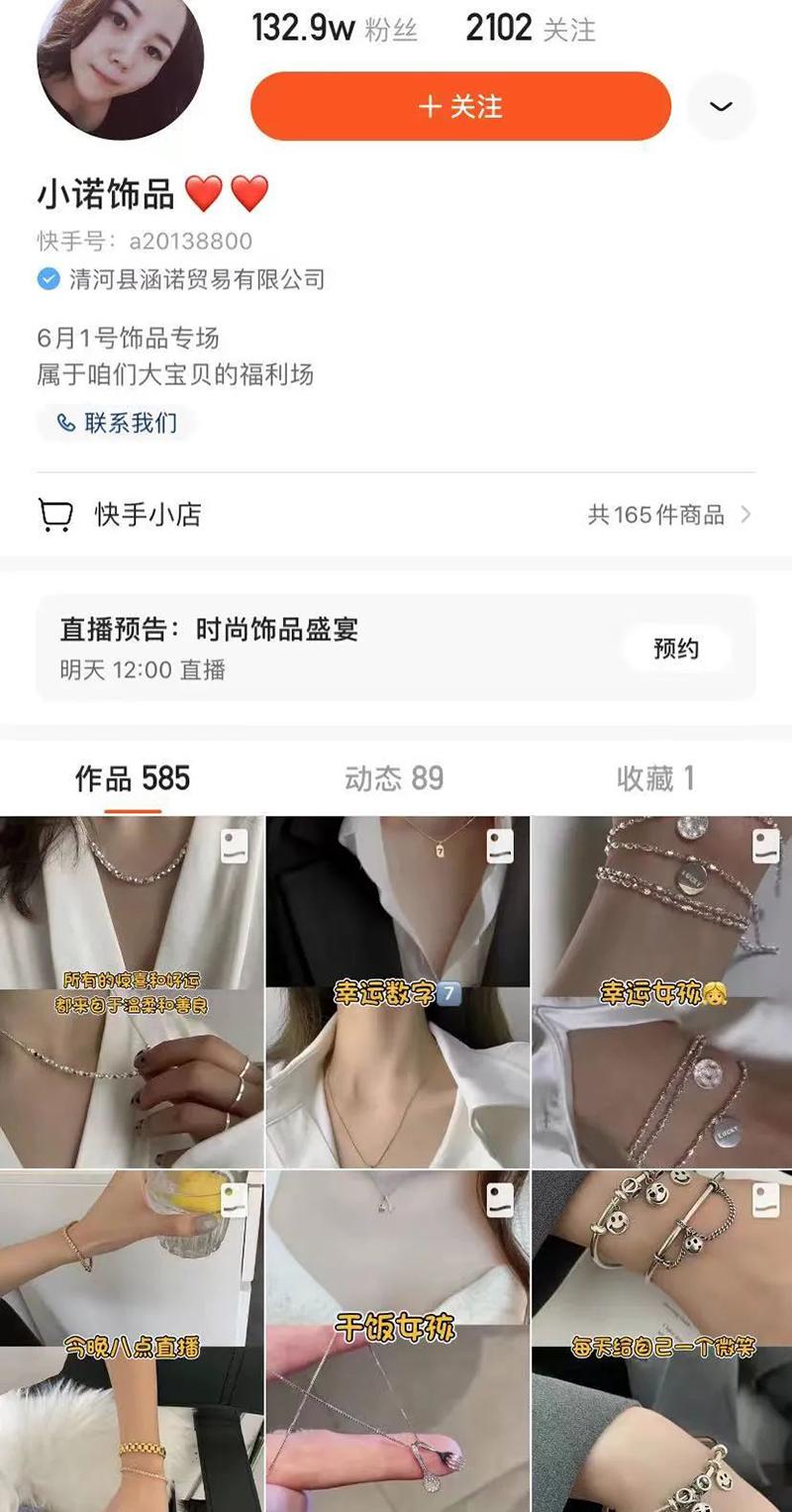Open the smiley bracelet video 每天给自己一个微笑
Viewport: 792px width, 1512px height.
click(662, 1342)
